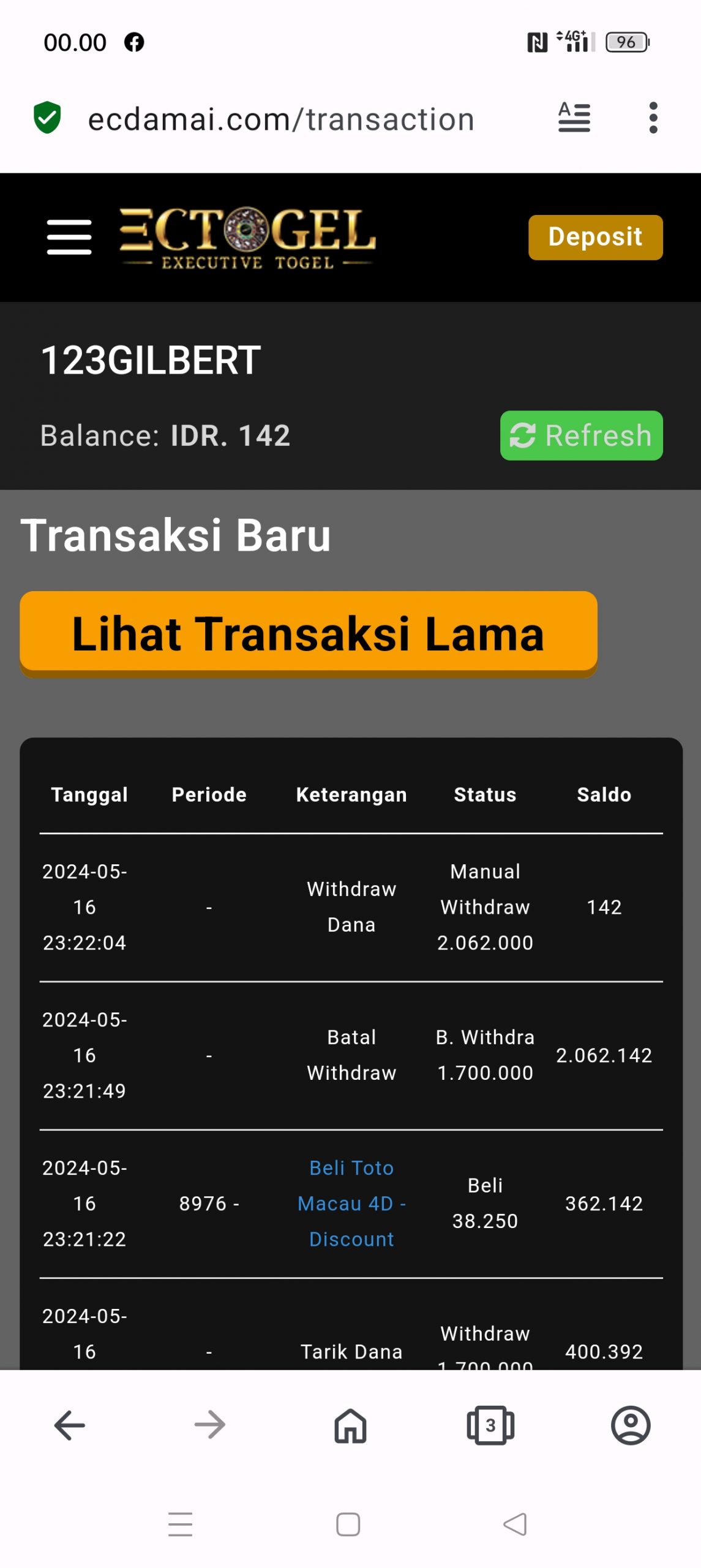Tap the system back button
701x1568 pixels.
tap(514, 1523)
